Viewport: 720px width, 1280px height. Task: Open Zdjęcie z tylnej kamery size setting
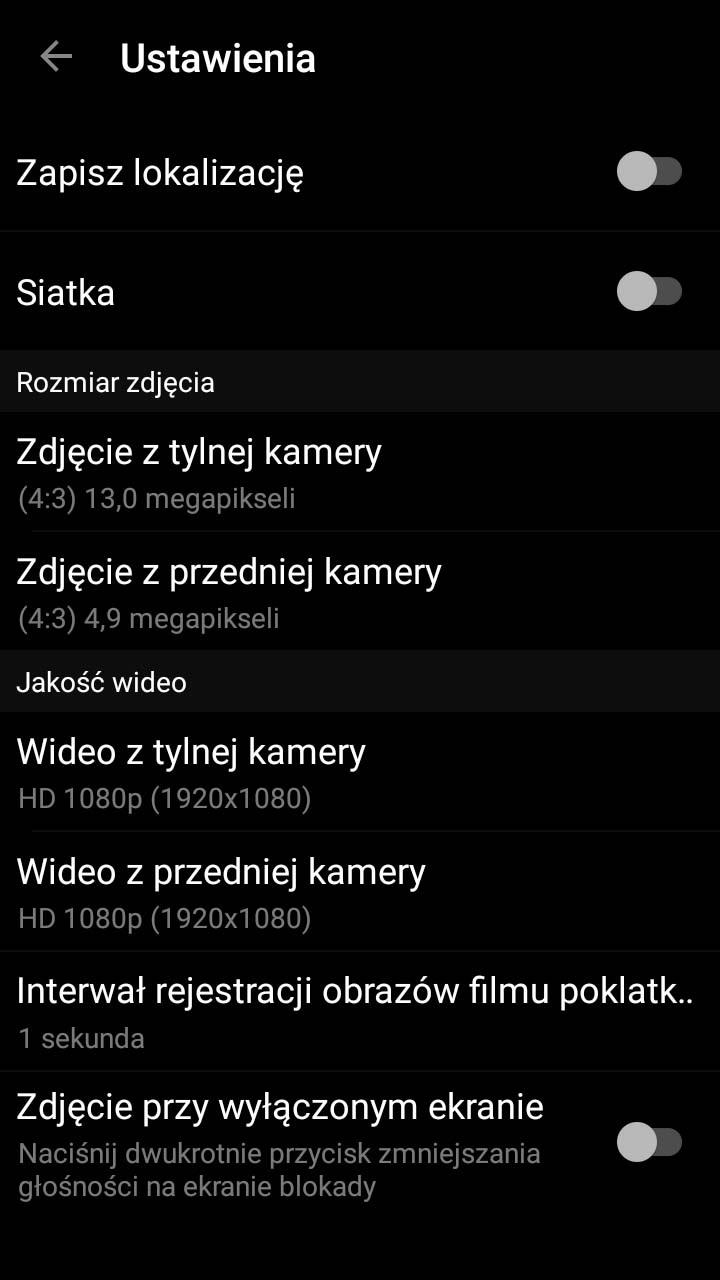click(360, 471)
